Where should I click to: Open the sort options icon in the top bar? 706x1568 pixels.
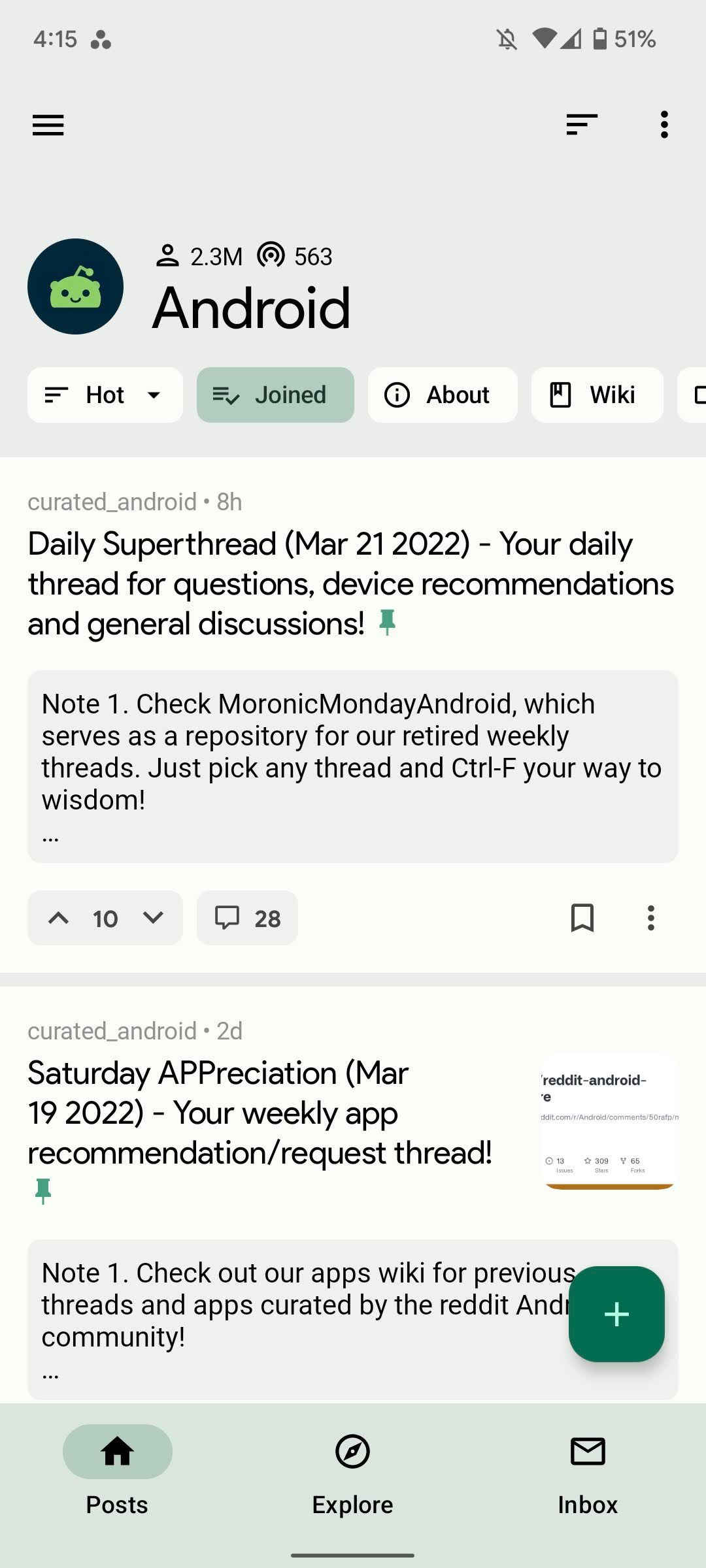[x=580, y=125]
